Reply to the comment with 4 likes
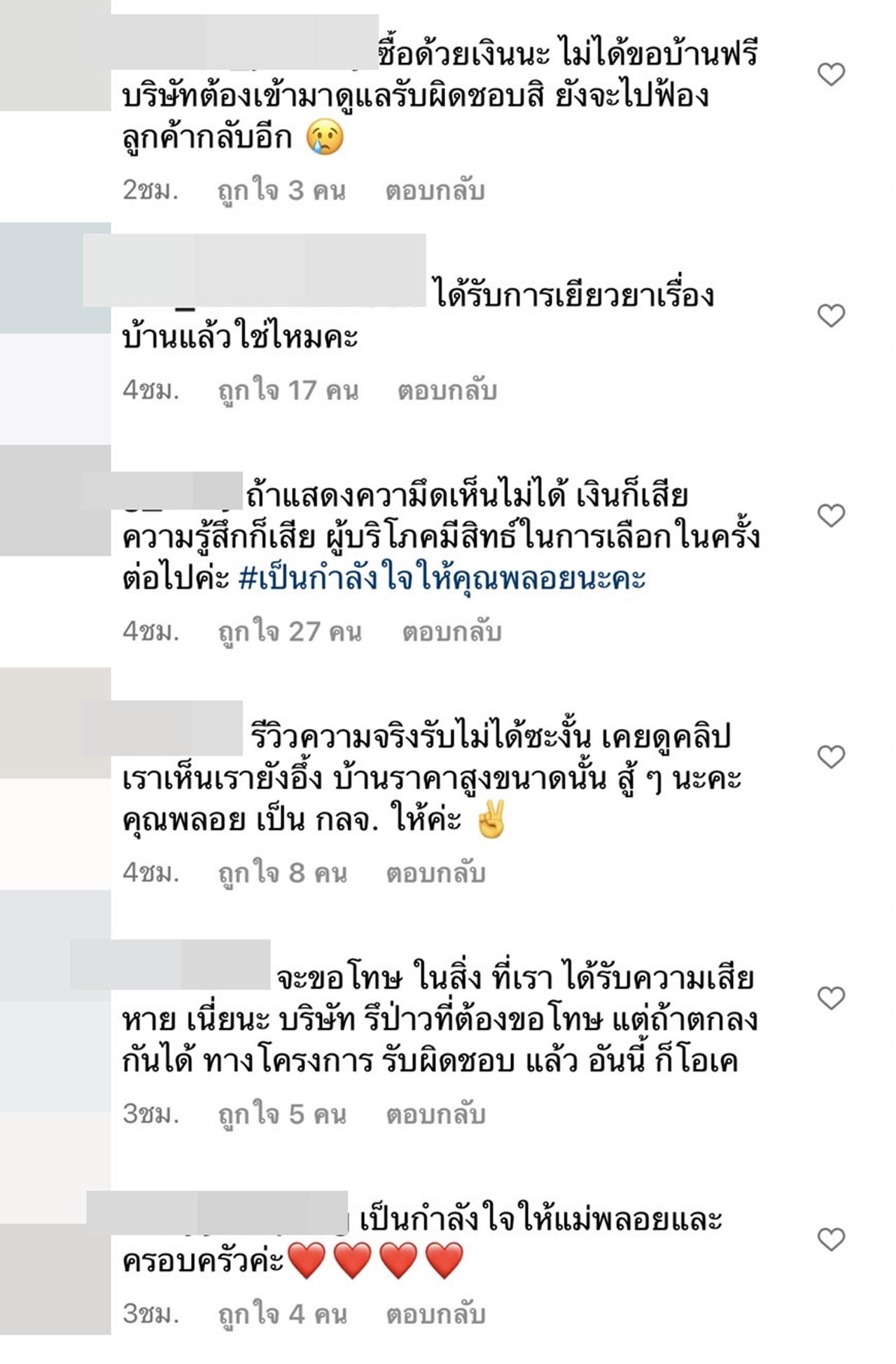This screenshot has width=896, height=1364. pos(435,1314)
